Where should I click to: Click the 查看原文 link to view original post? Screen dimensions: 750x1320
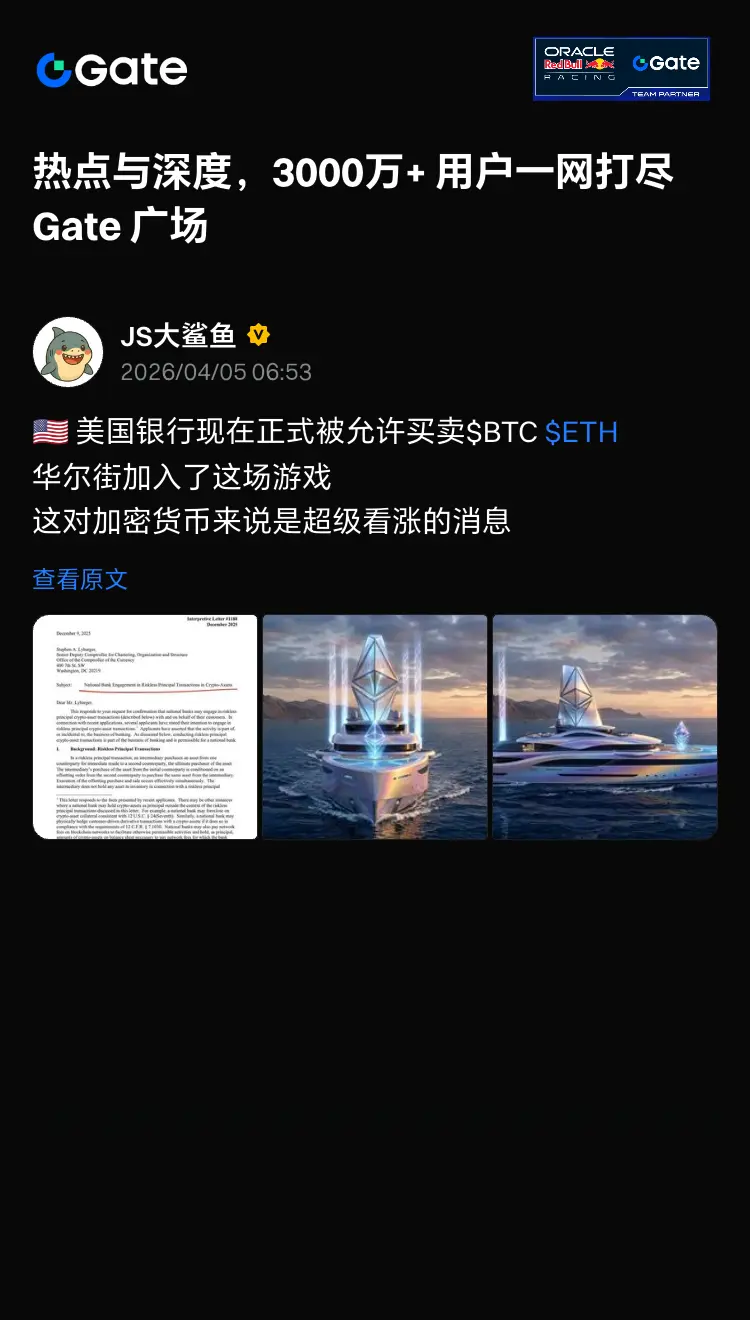(78, 580)
